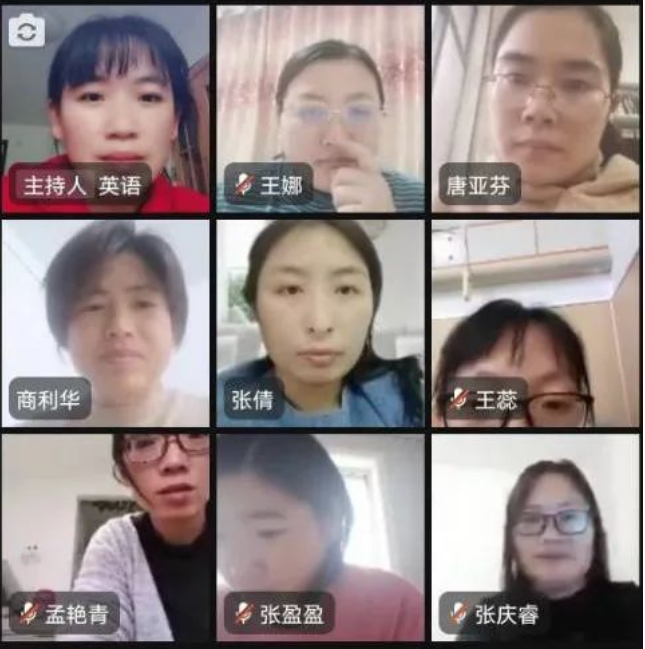This screenshot has height=649, width=645.
Task: Tap 张盈盈's video tile
Action: 320,537
